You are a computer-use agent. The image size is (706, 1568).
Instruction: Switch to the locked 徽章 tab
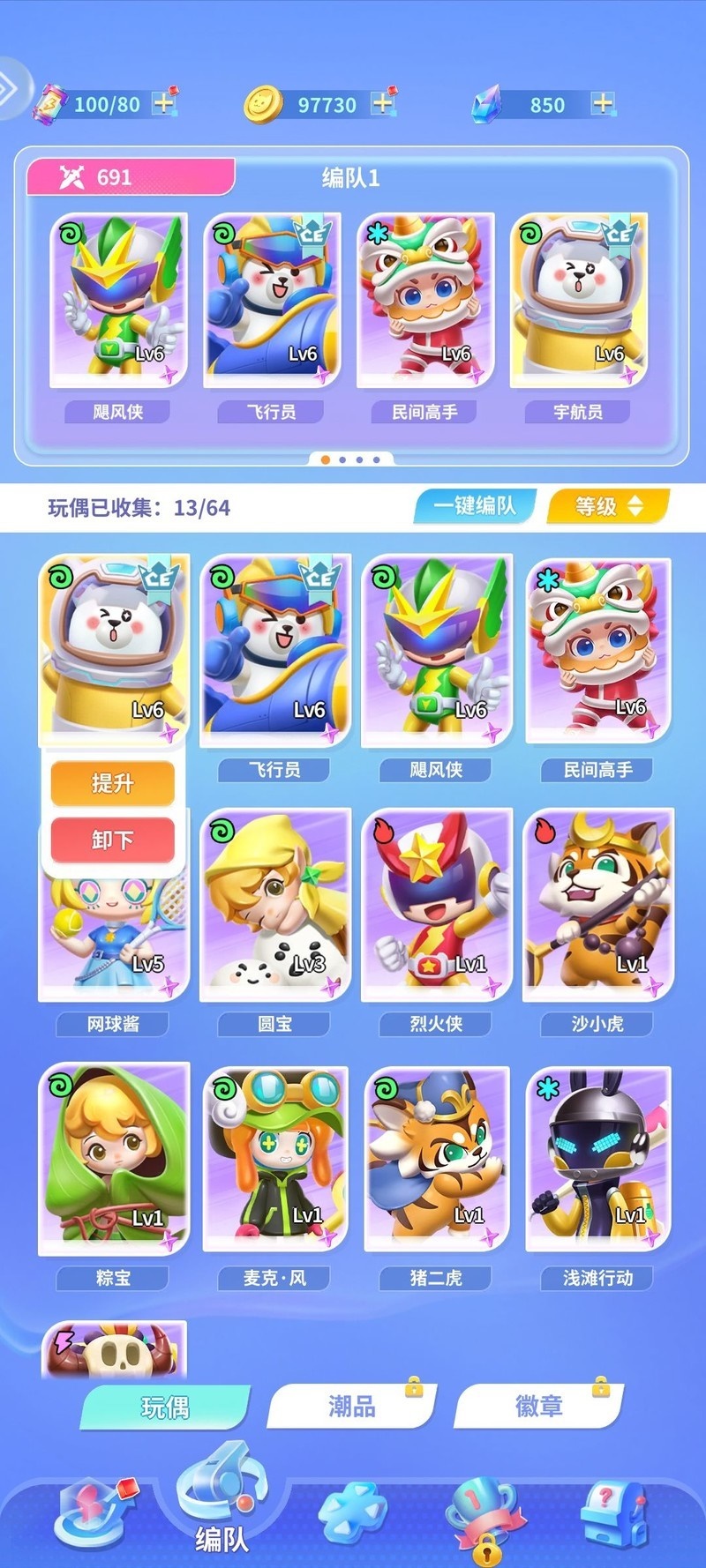538,1406
